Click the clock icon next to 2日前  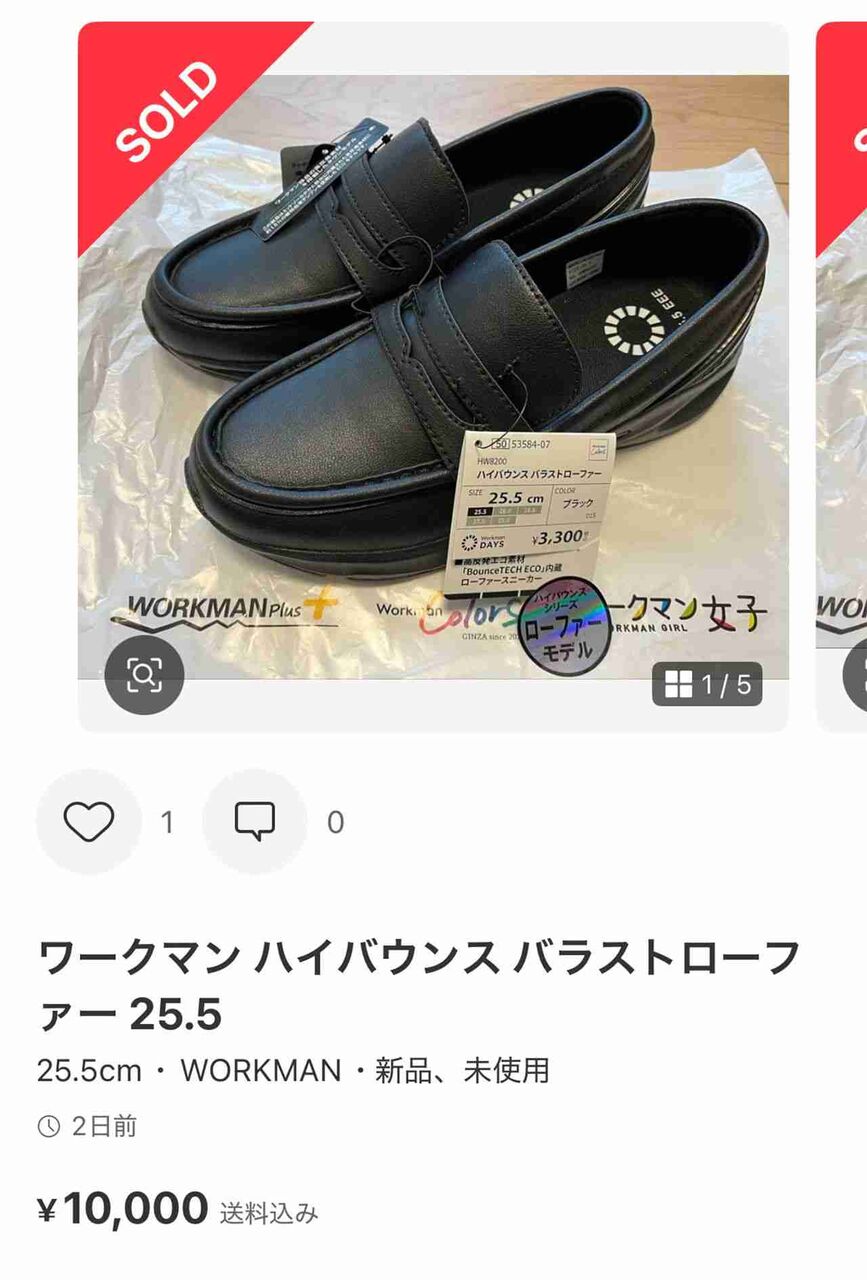coord(48,1128)
